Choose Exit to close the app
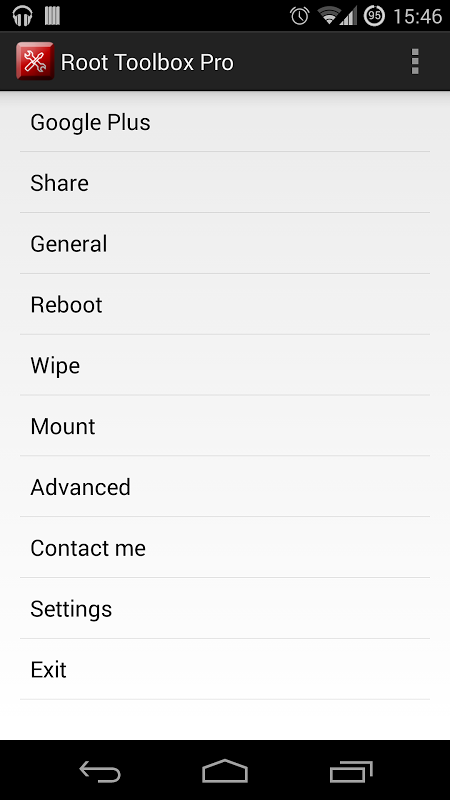Image resolution: width=450 pixels, height=800 pixels. 225,669
